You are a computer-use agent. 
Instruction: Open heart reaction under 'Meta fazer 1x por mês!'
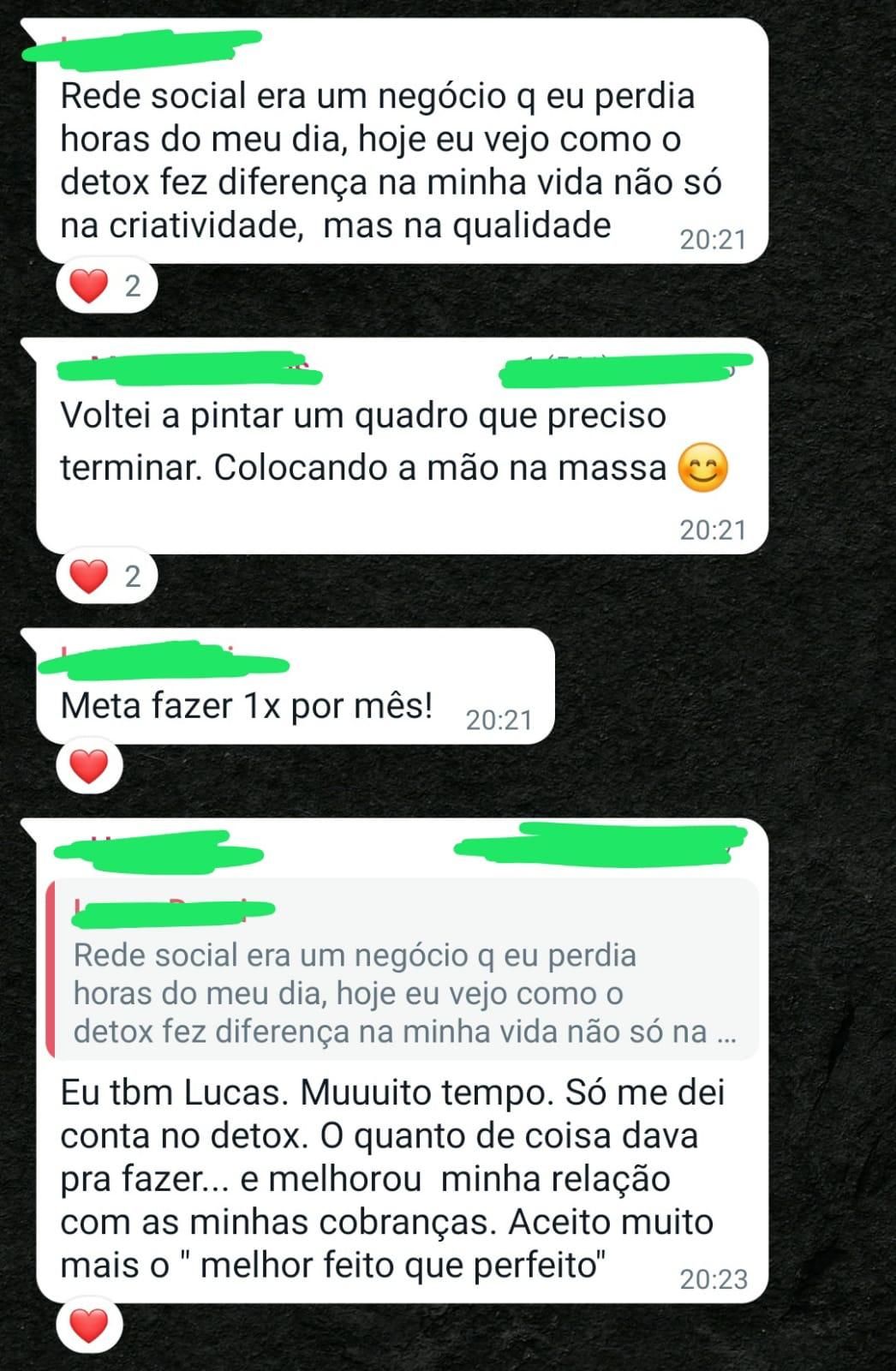pyautogui.click(x=89, y=765)
